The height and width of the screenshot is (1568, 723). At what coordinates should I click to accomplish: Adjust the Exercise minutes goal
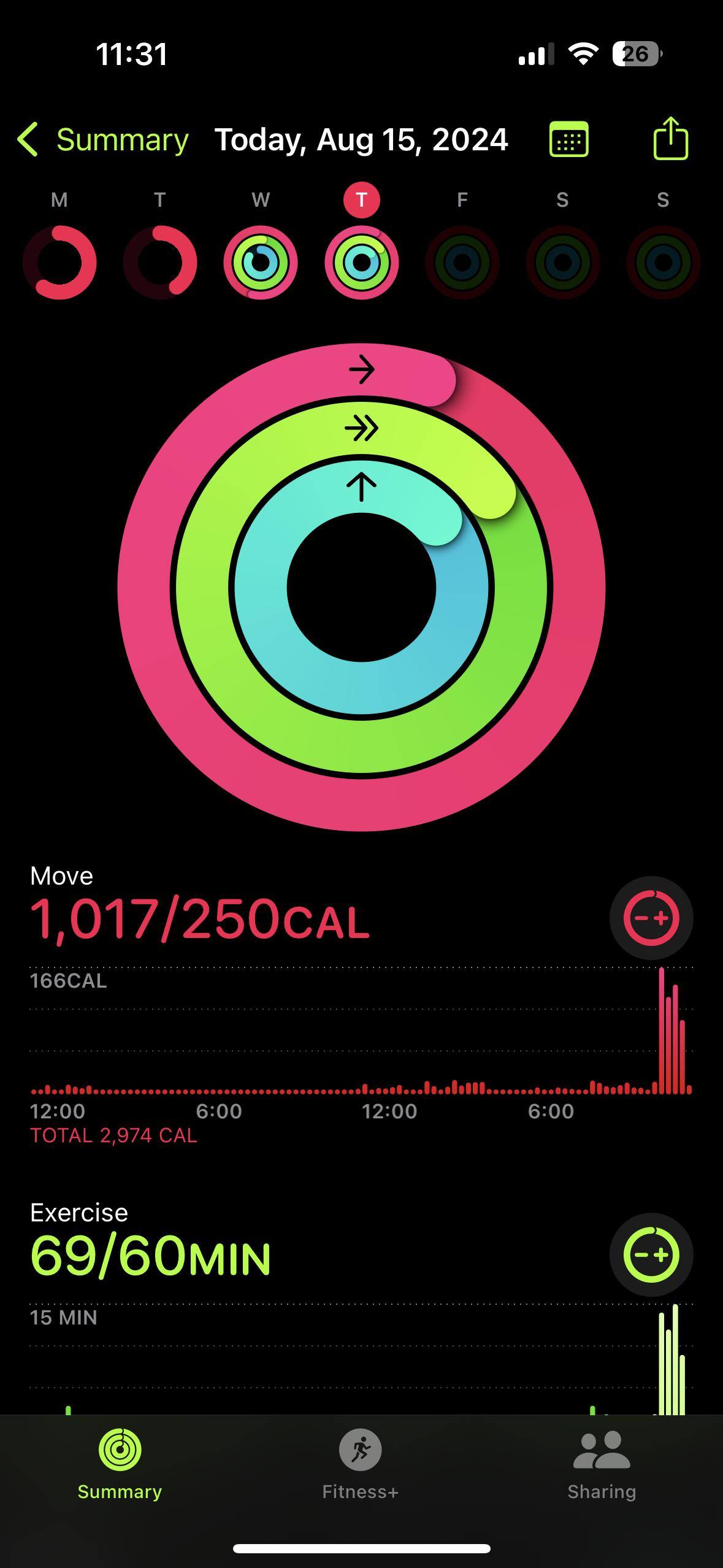tap(651, 1255)
